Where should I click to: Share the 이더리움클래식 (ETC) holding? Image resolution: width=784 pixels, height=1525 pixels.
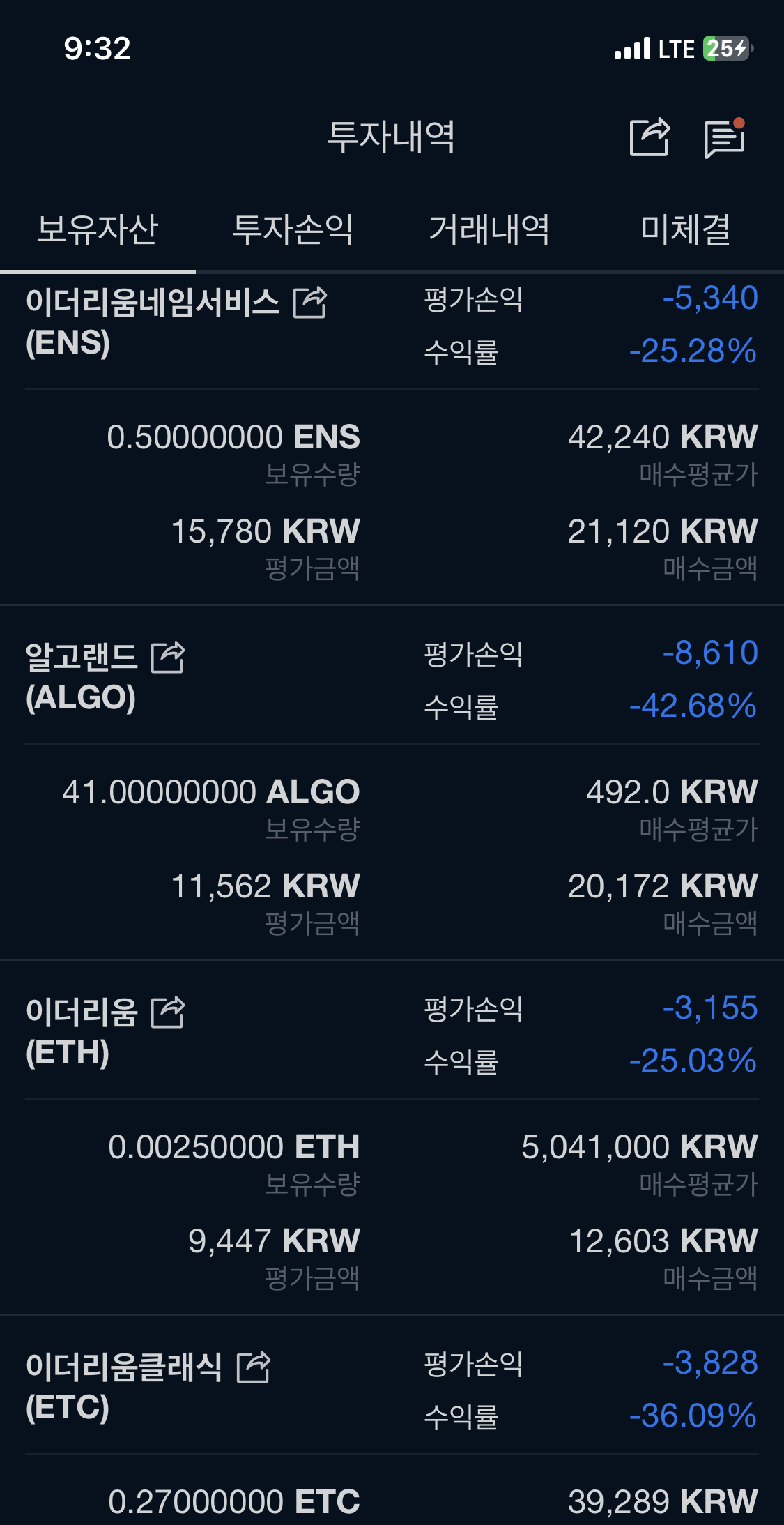point(253,1367)
